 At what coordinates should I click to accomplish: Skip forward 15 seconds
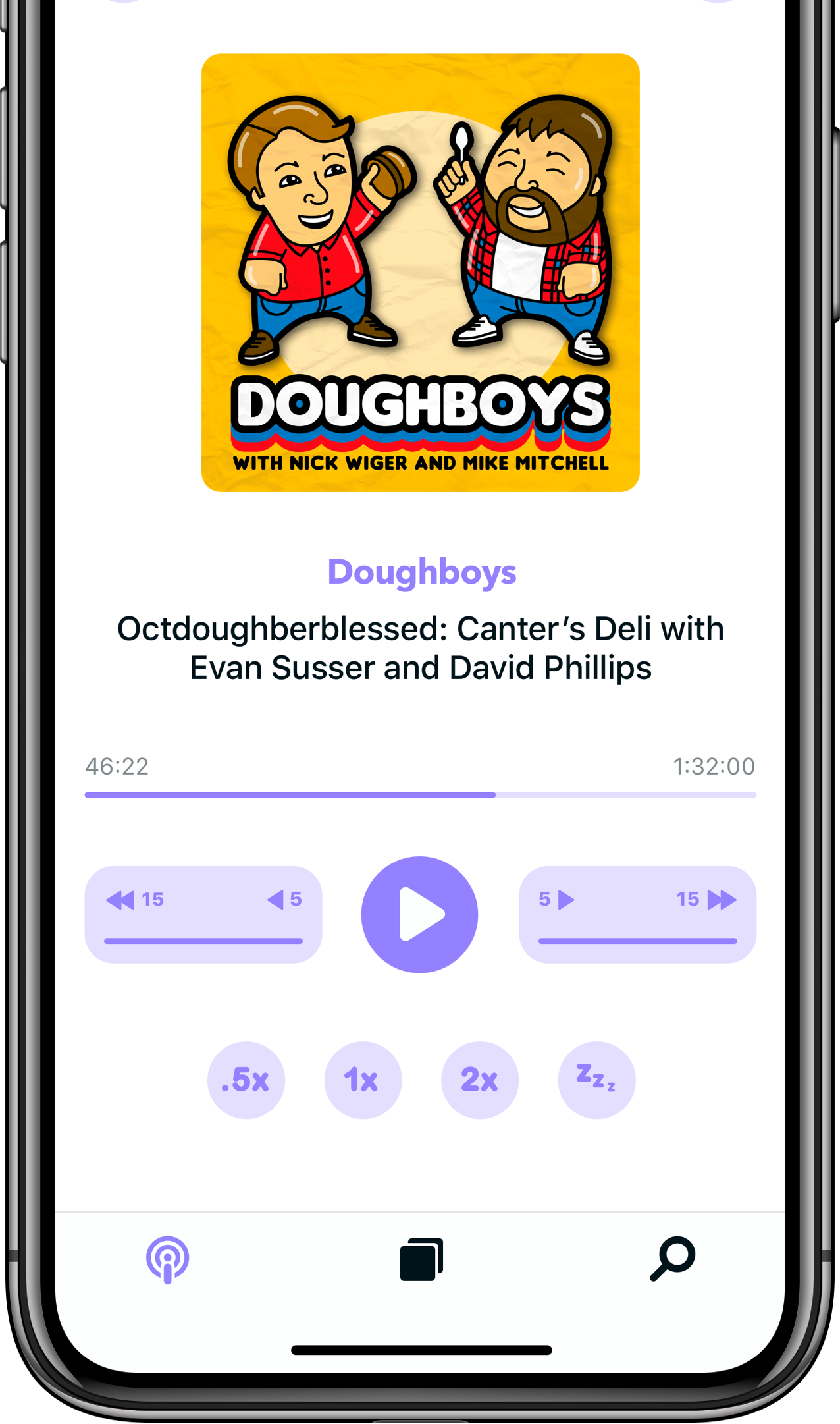point(706,900)
